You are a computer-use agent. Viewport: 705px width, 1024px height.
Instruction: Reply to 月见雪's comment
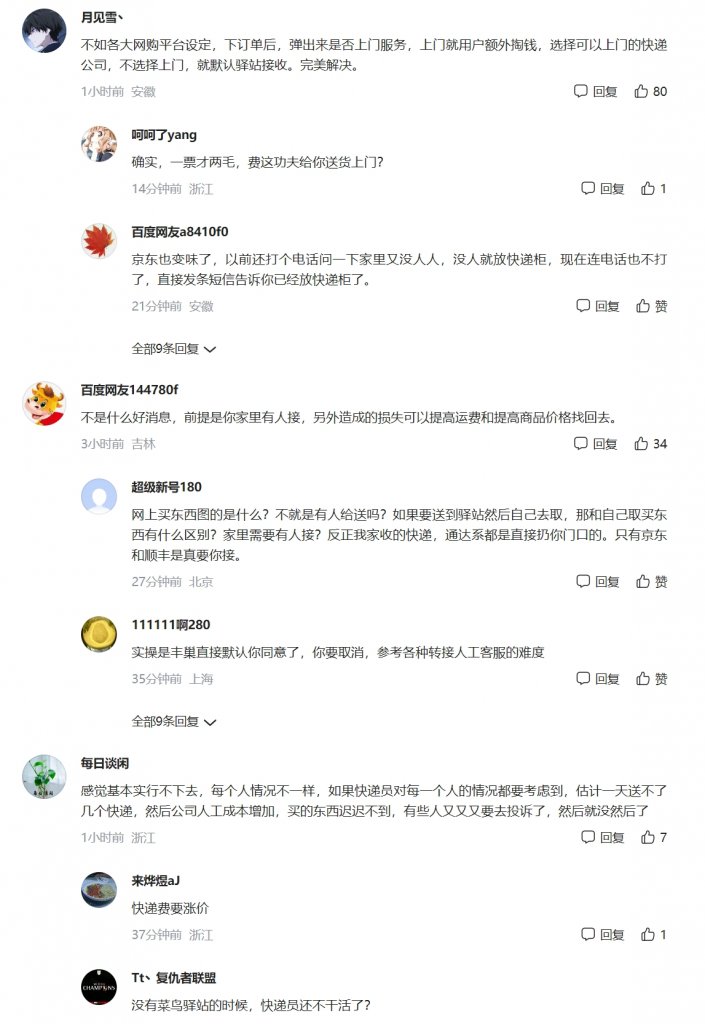coord(595,91)
